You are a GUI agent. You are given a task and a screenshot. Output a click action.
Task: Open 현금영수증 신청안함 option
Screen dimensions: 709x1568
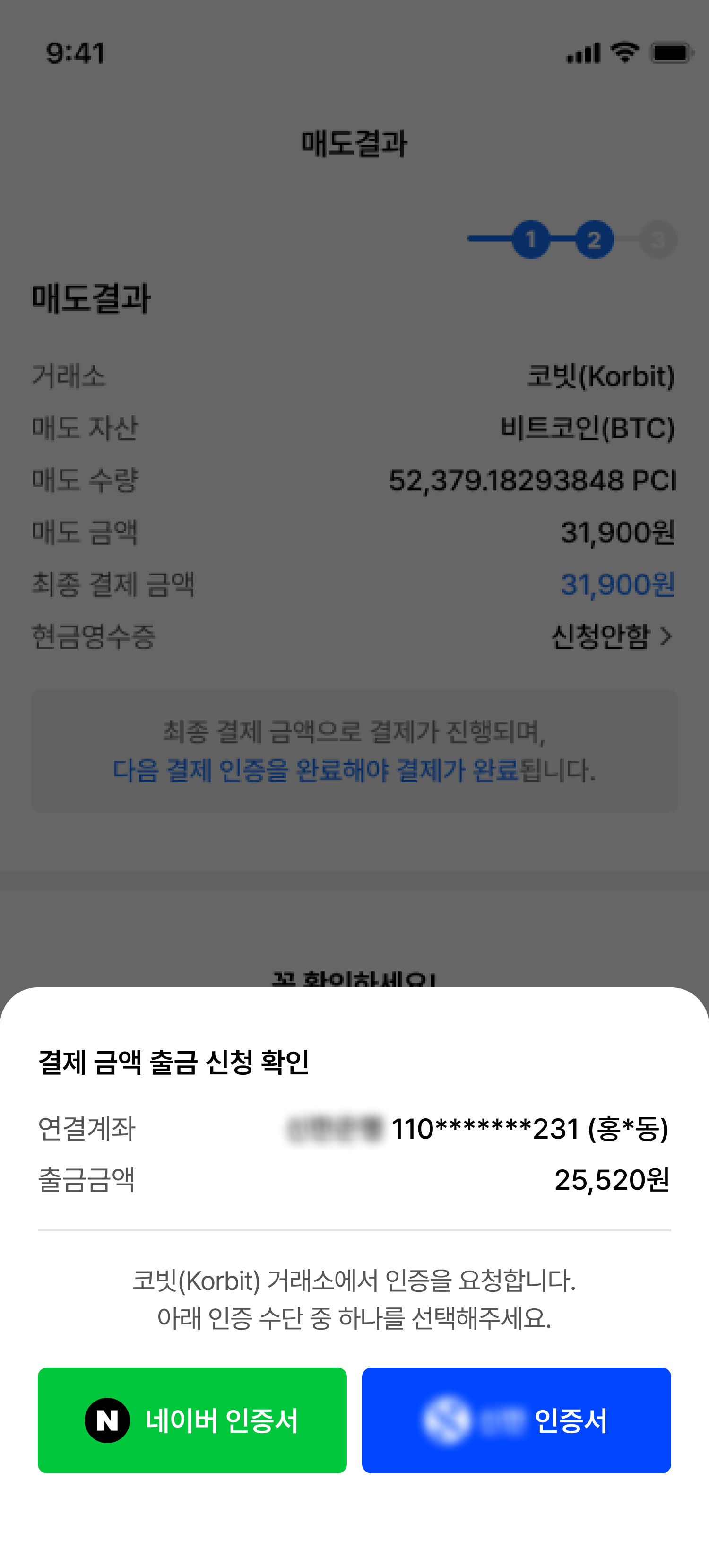point(611,636)
